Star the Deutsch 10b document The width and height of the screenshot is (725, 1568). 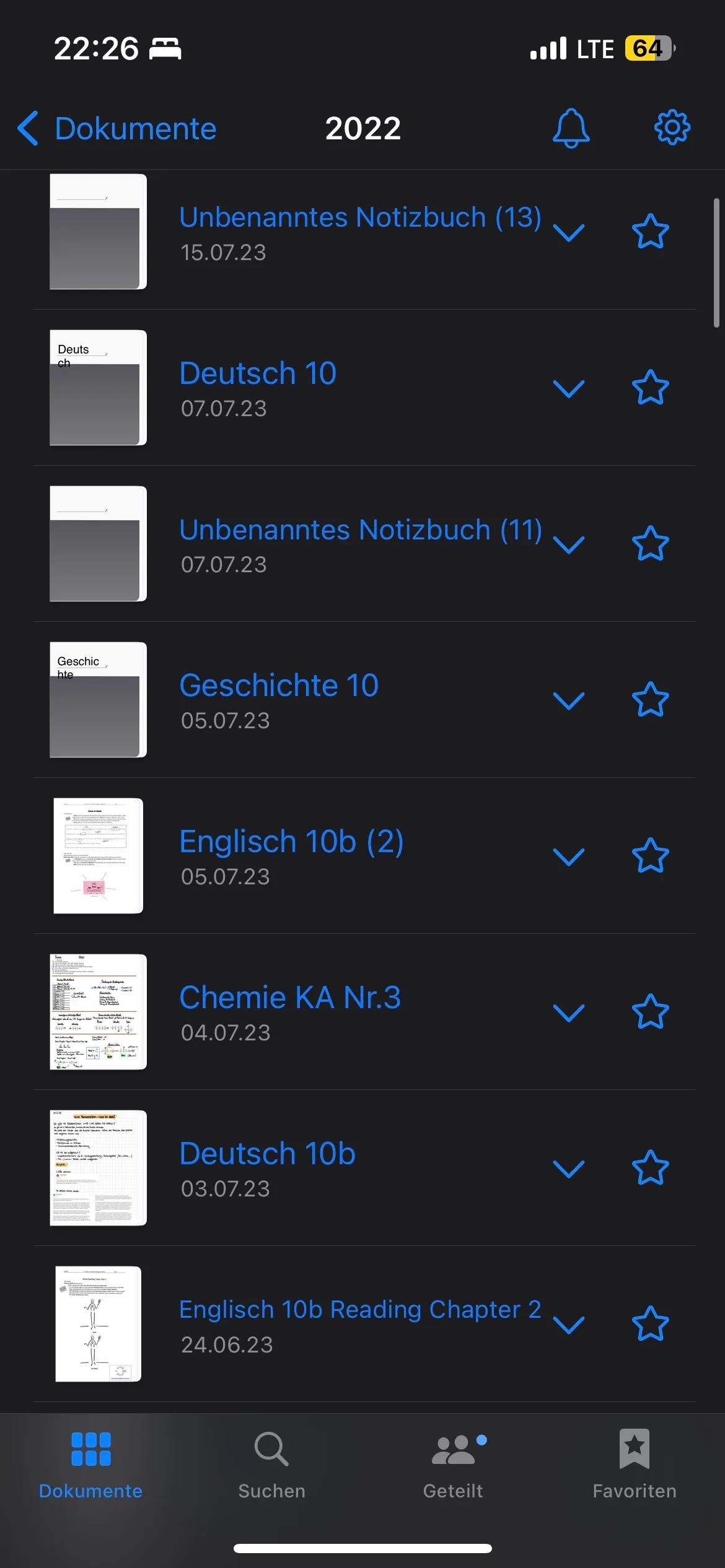[650, 1169]
